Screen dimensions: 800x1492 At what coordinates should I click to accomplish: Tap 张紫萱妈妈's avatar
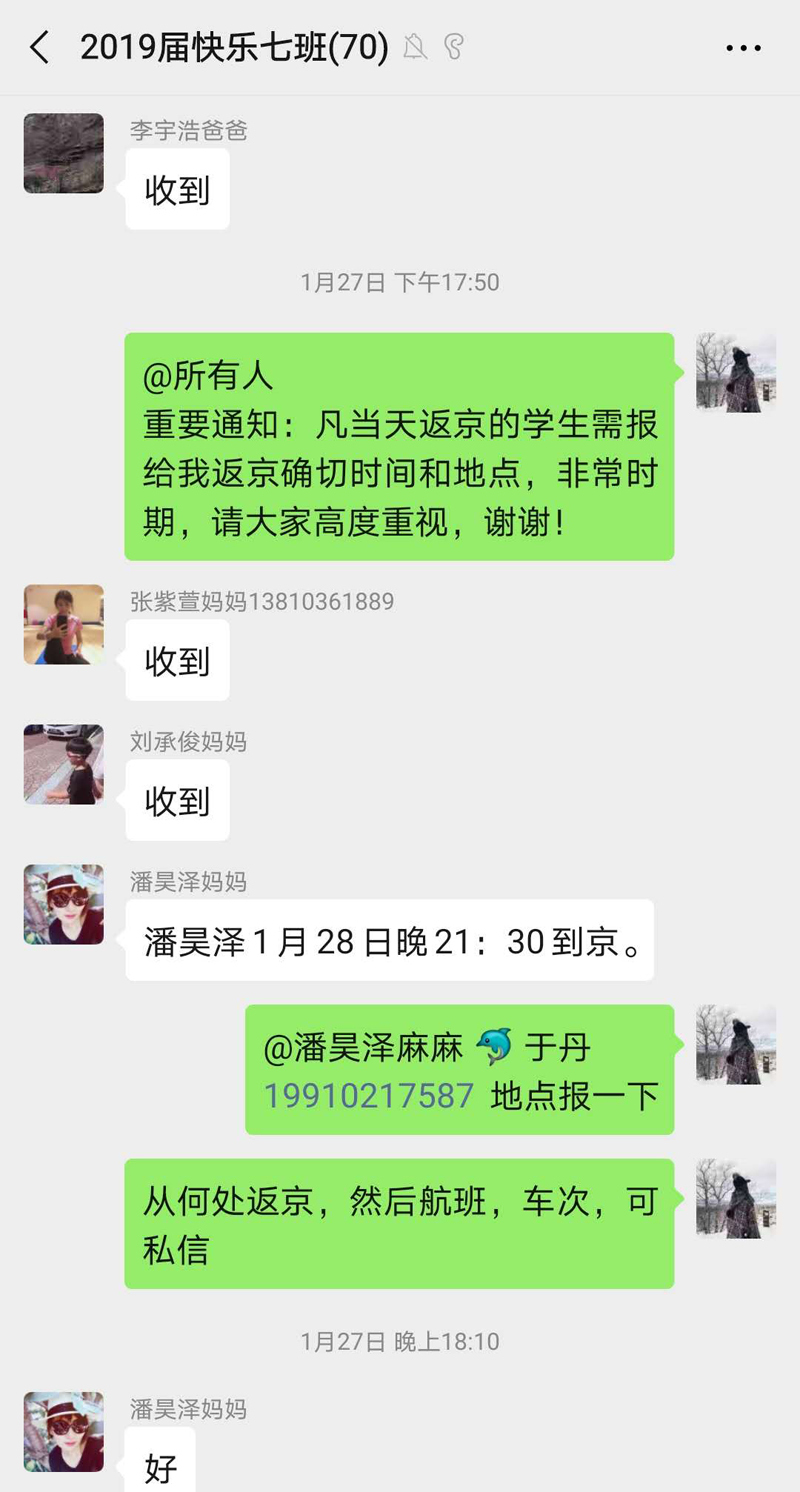click(x=64, y=624)
